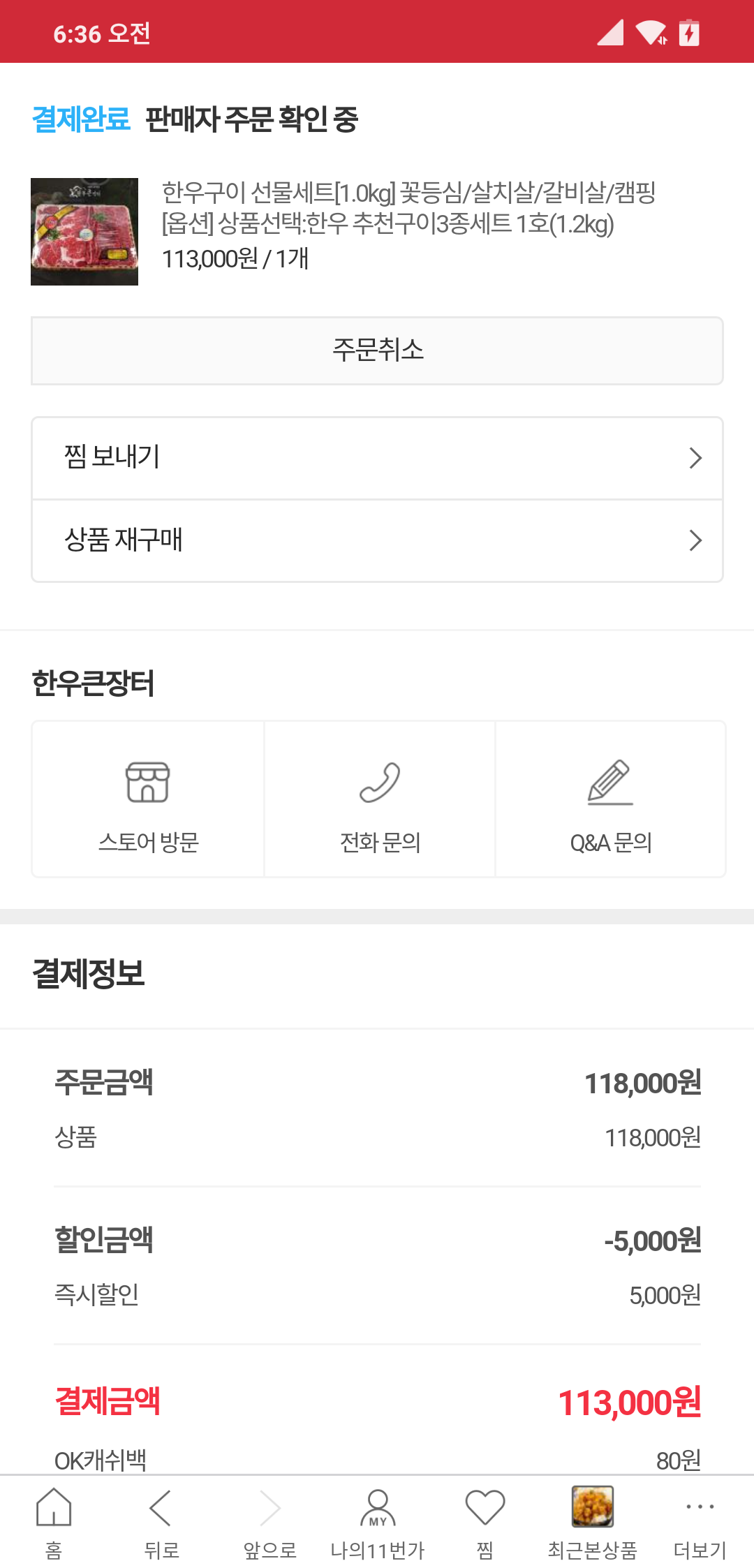The image size is (754, 1568).
Task: Go back with the 뒤로 button
Action: [x=161, y=1523]
